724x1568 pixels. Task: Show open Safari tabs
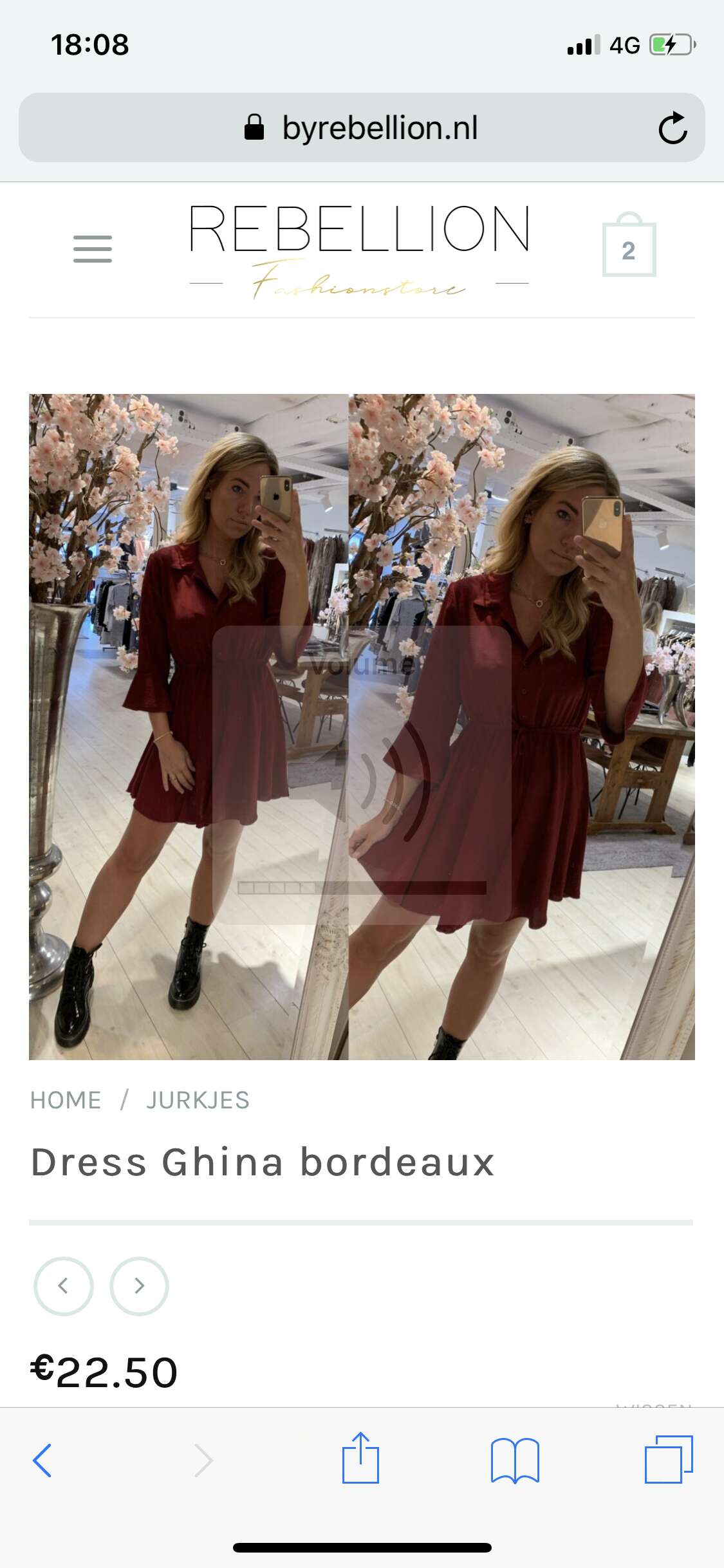tap(669, 1459)
